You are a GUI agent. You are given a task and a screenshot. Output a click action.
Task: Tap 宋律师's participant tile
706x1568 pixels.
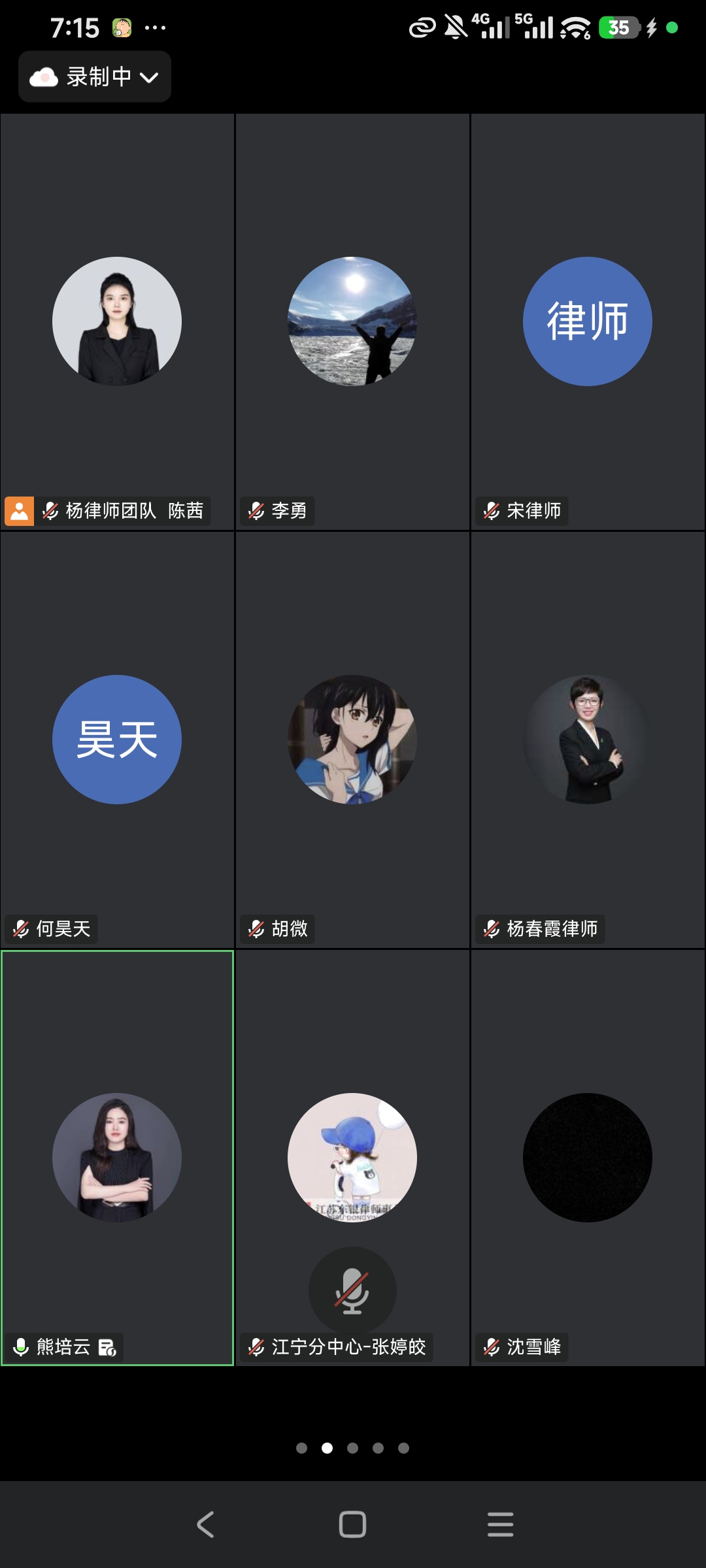click(x=587, y=321)
